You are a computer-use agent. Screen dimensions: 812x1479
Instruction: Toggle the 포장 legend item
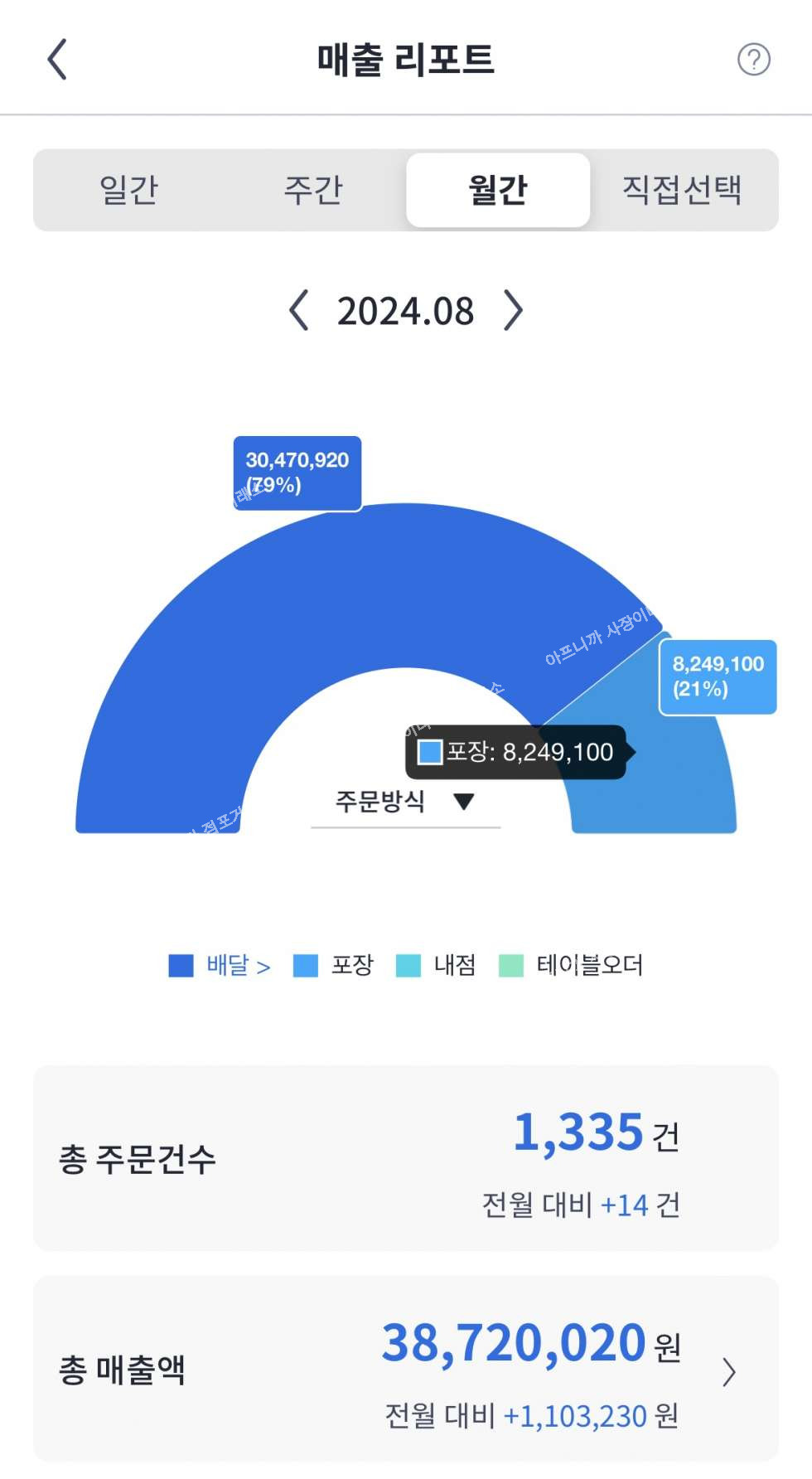(335, 965)
